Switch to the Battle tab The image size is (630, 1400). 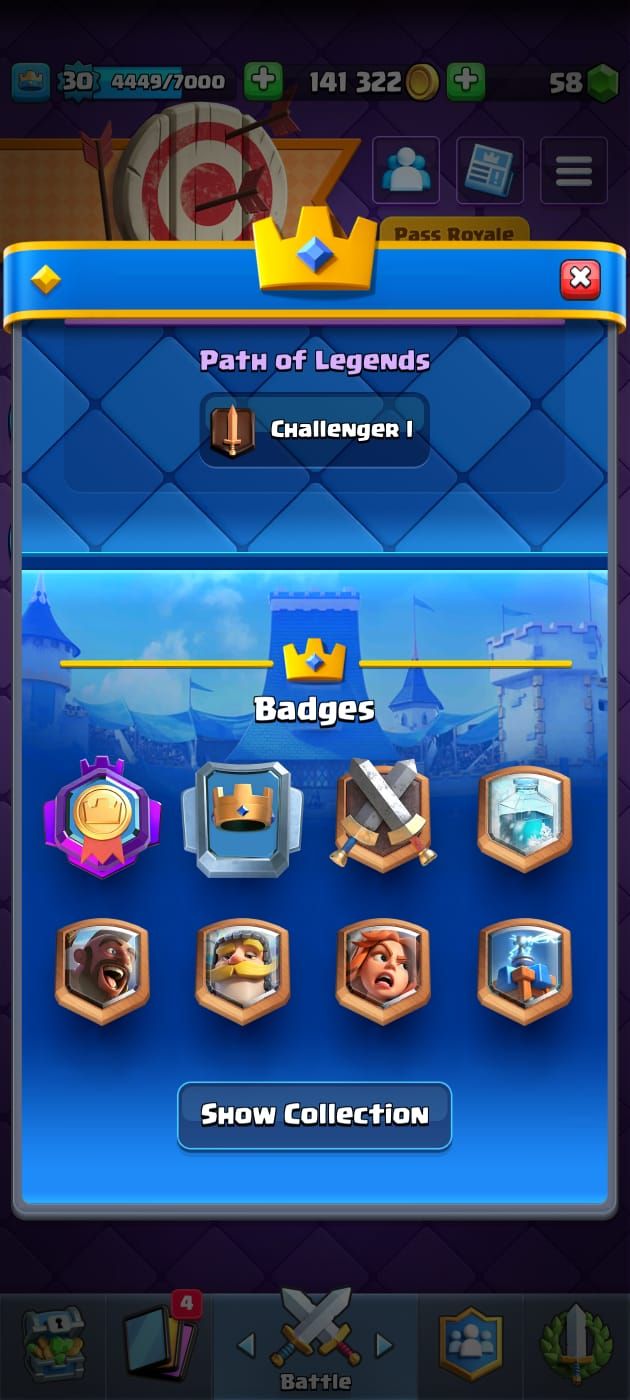coord(315,1345)
